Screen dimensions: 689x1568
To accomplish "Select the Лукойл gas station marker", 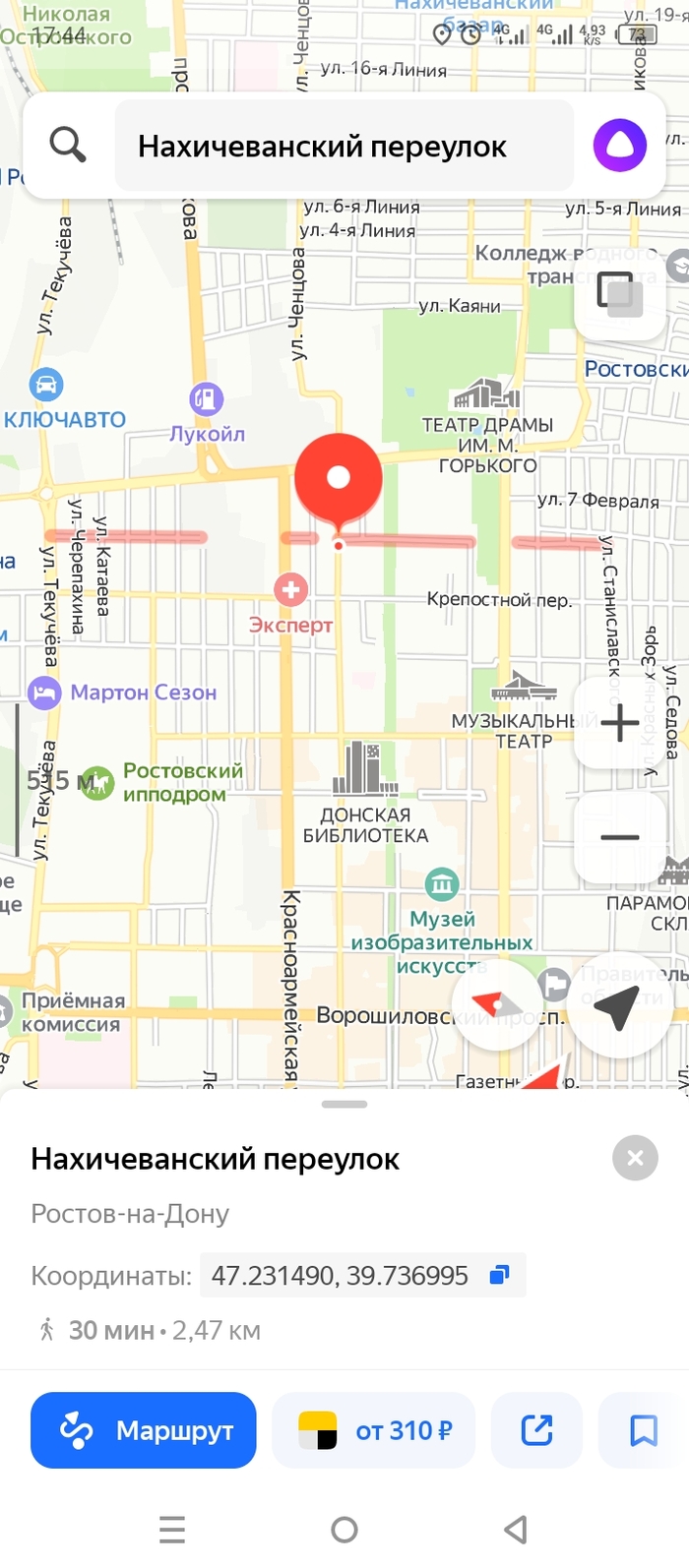I will tap(207, 399).
